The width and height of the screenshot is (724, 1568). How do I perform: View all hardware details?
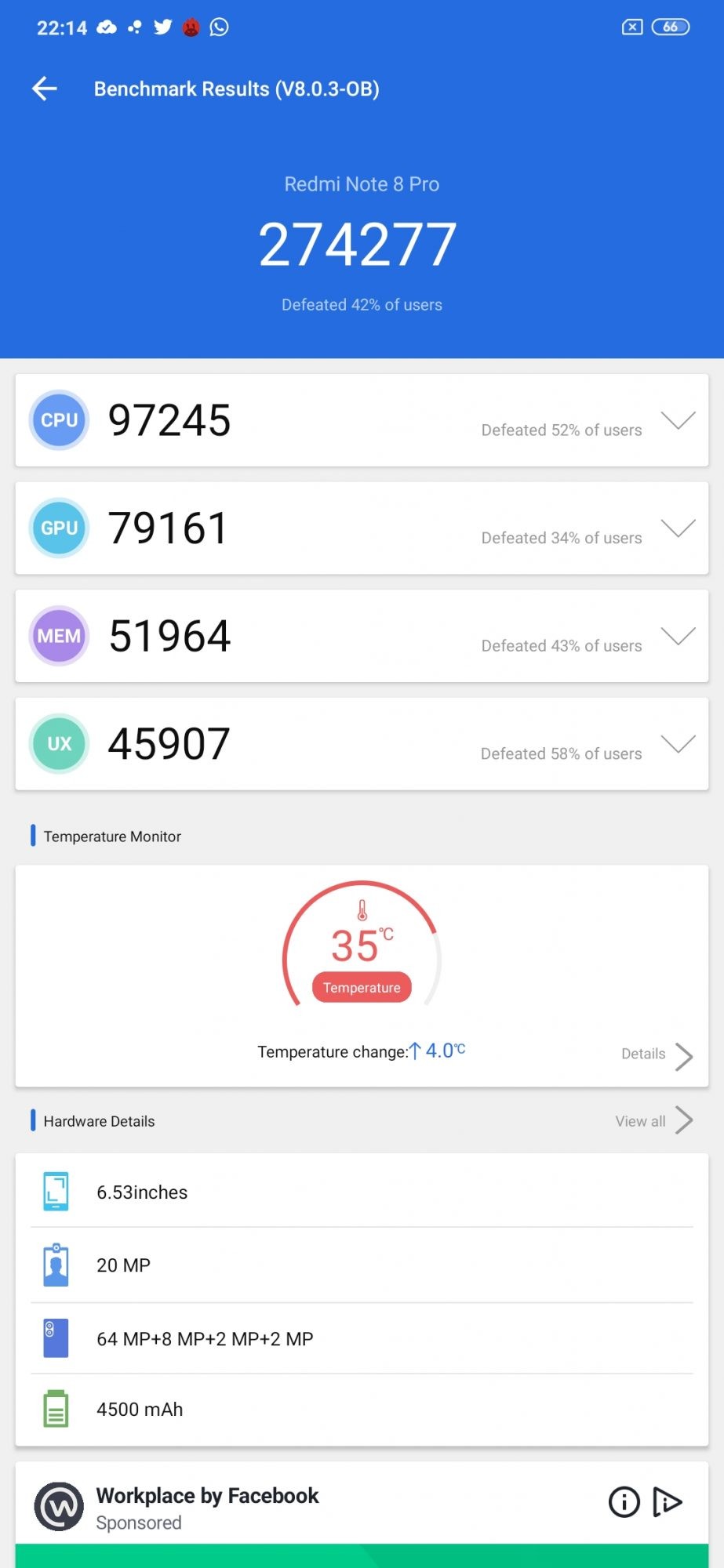653,1121
